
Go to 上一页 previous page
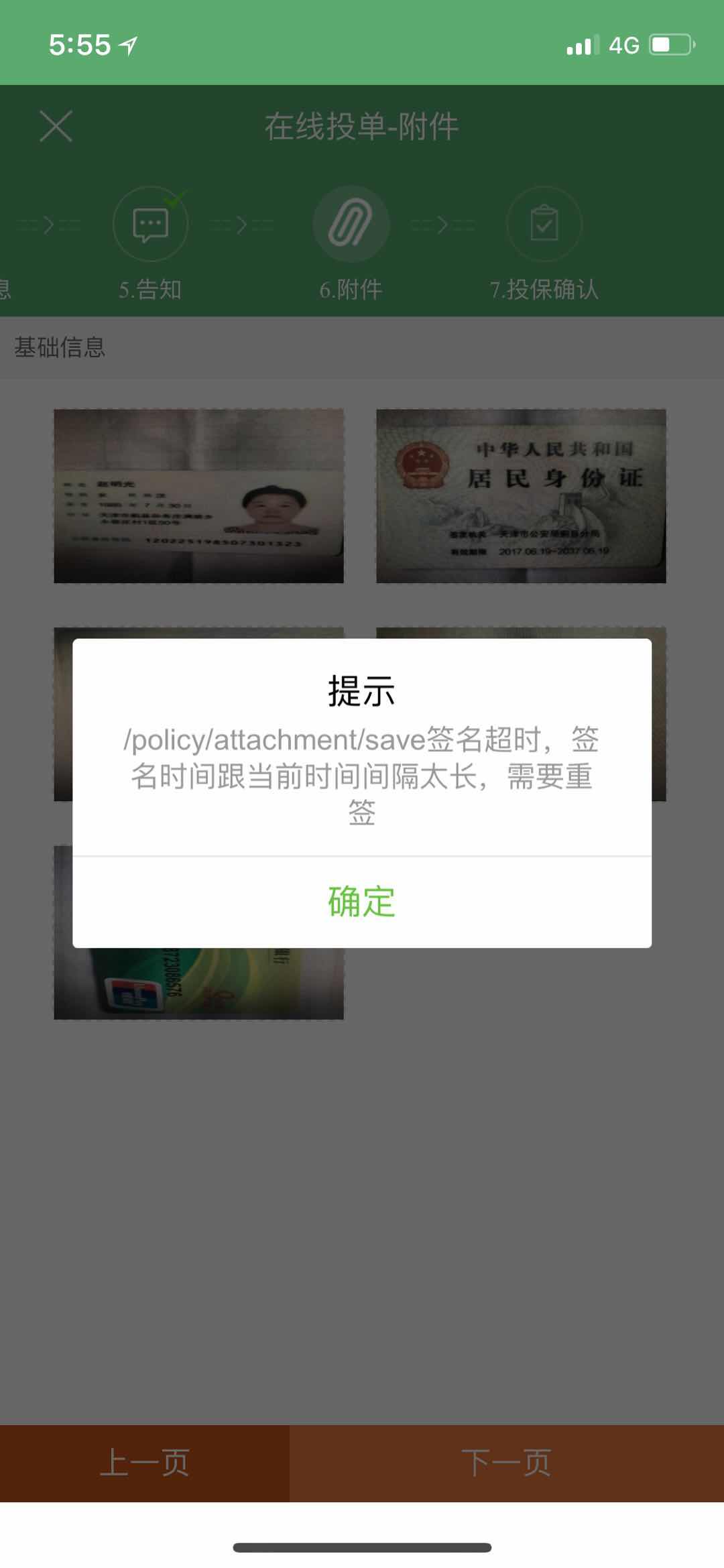pyautogui.click(x=144, y=1462)
